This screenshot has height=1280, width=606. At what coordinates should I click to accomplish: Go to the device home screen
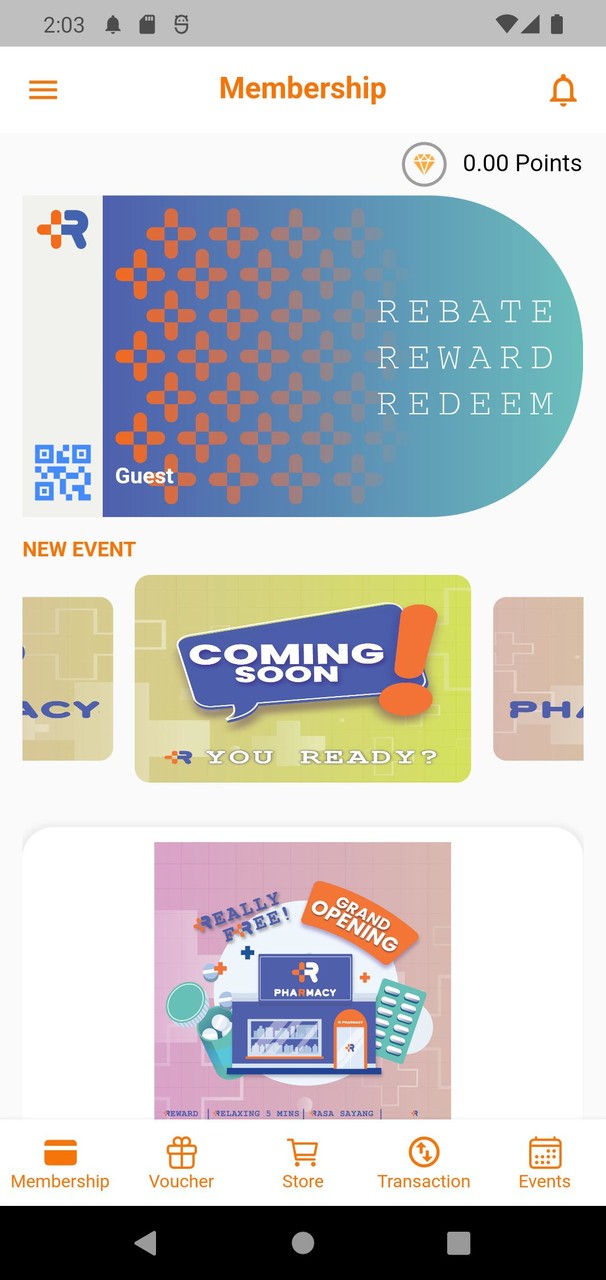point(302,1242)
